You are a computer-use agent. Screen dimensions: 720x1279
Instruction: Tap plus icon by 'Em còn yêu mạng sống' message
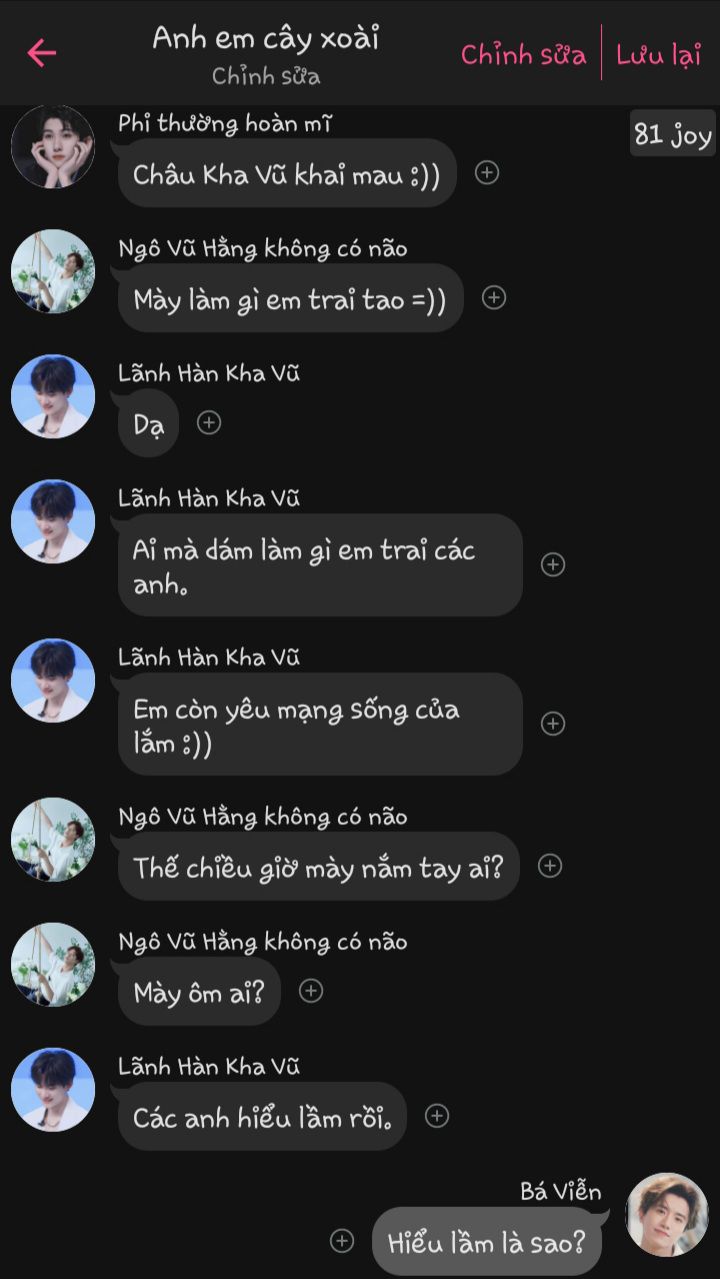pos(553,724)
